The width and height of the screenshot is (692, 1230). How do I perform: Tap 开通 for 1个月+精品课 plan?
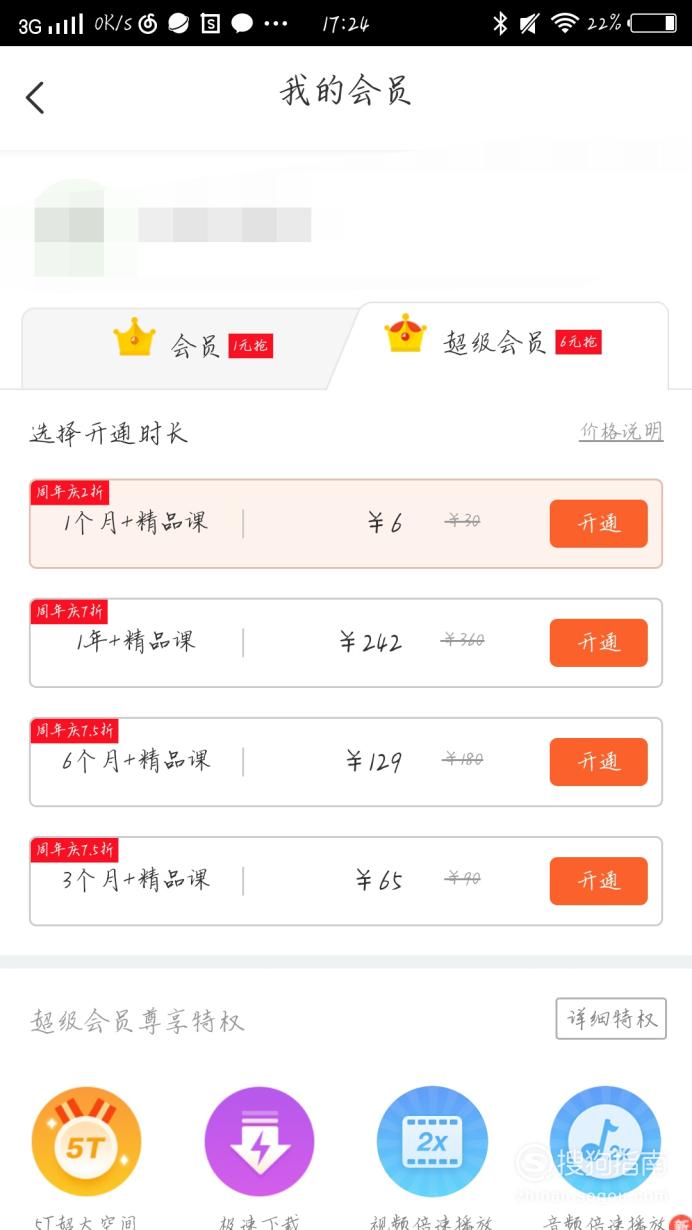coord(598,524)
